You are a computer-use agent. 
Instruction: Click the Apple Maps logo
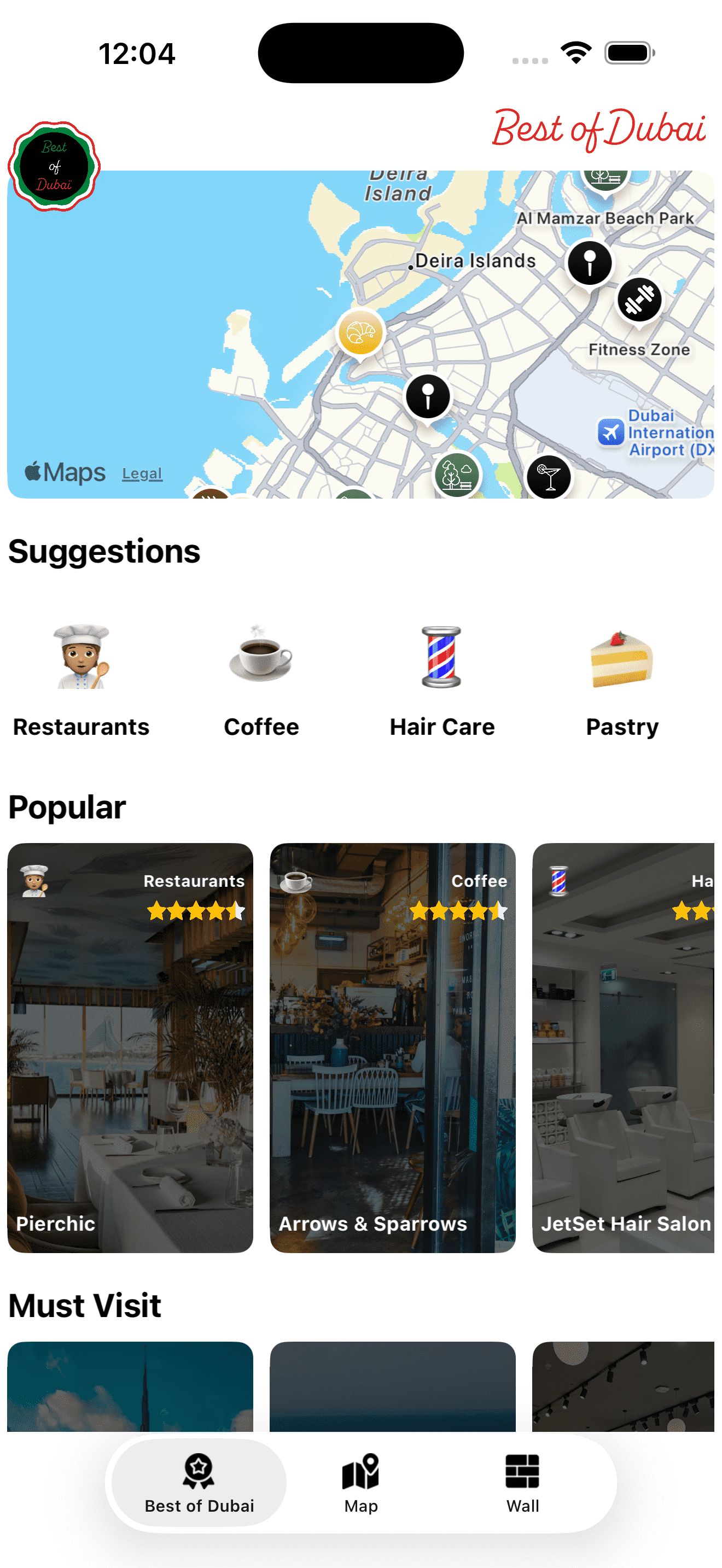click(x=63, y=472)
